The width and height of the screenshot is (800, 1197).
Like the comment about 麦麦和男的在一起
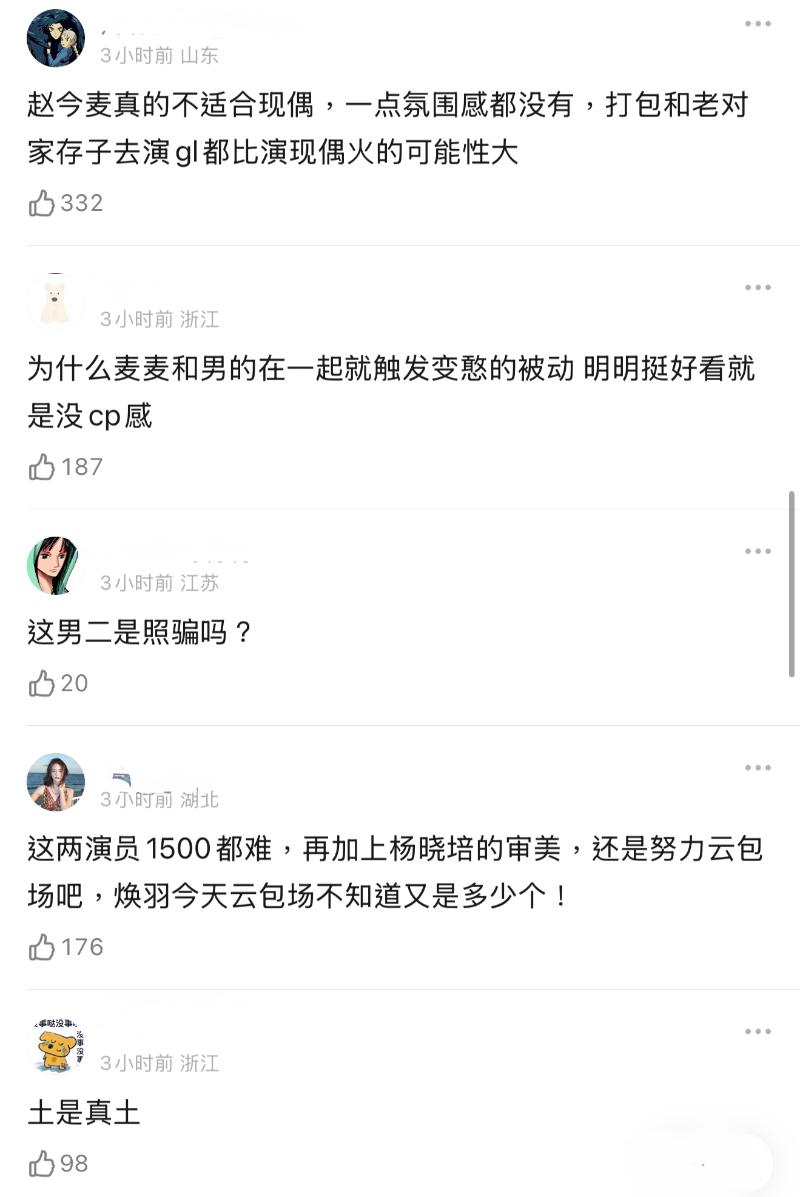(42, 467)
